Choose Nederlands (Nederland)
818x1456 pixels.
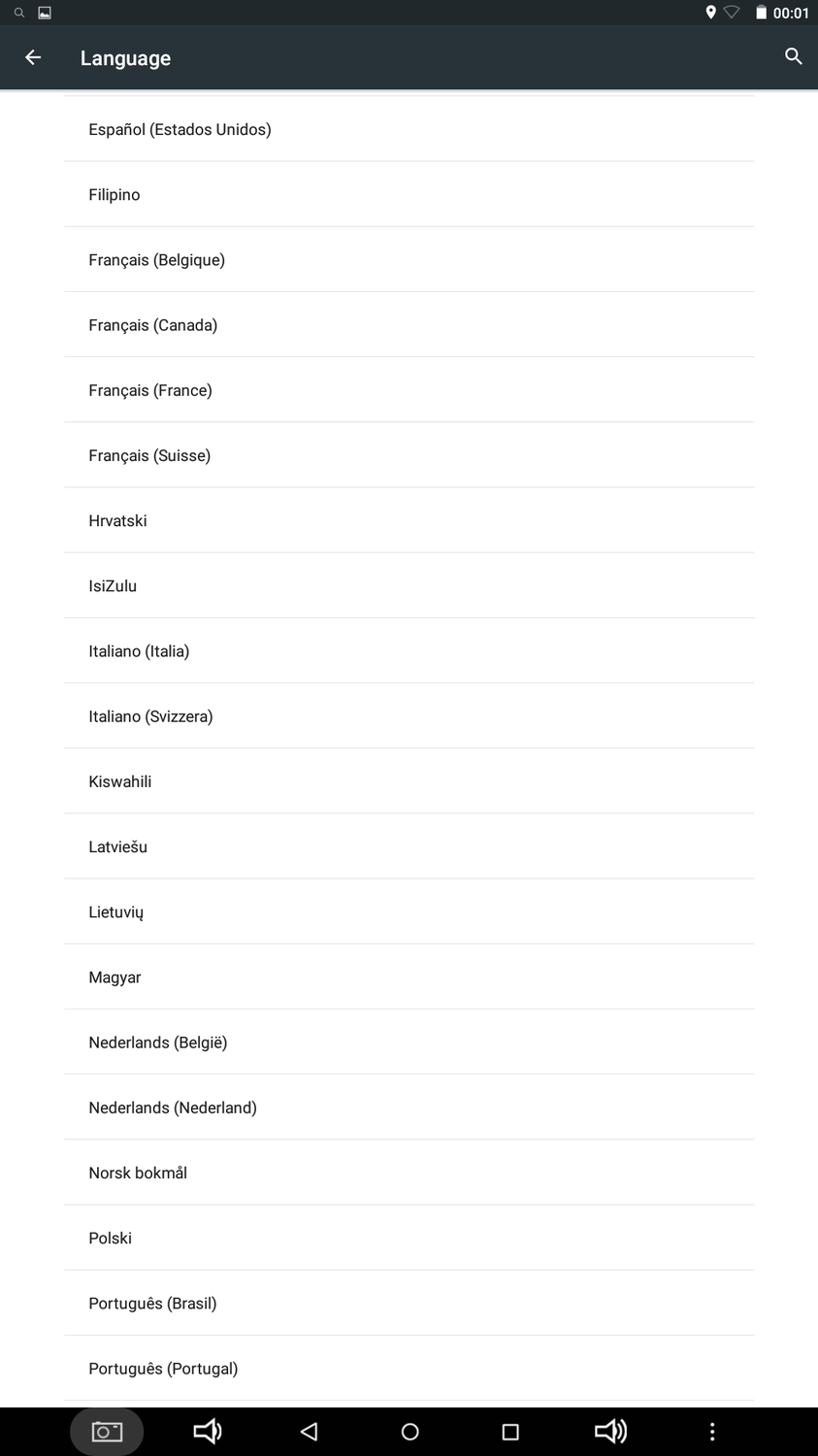(x=173, y=1108)
